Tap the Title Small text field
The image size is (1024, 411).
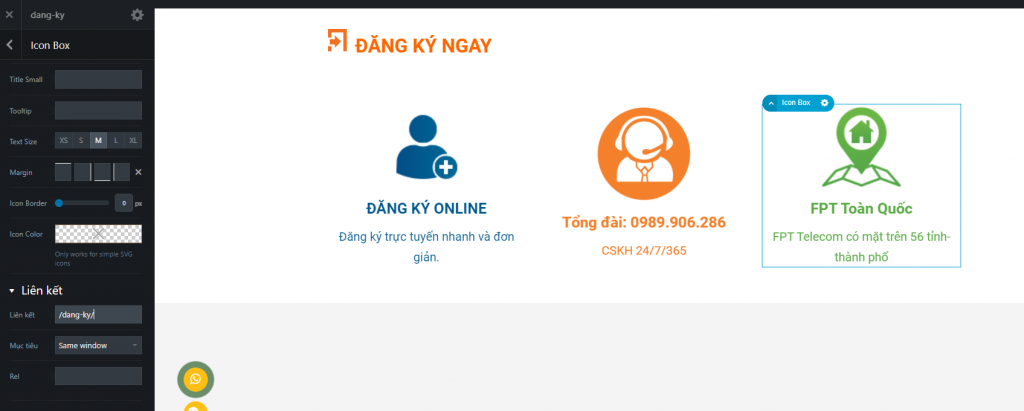pyautogui.click(x=98, y=79)
